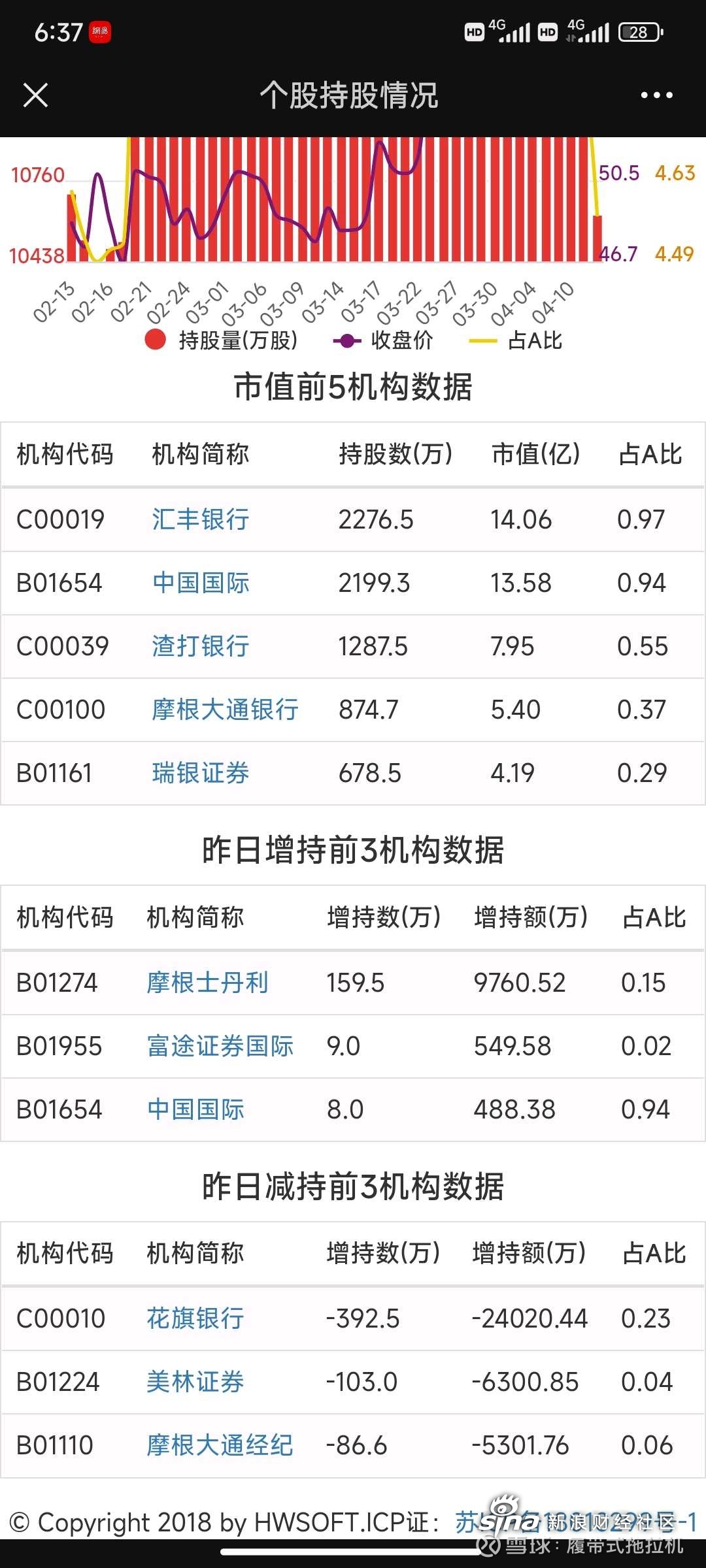The height and width of the screenshot is (1568, 706).
Task: Open the ICP license link in footer
Action: (x=576, y=1522)
